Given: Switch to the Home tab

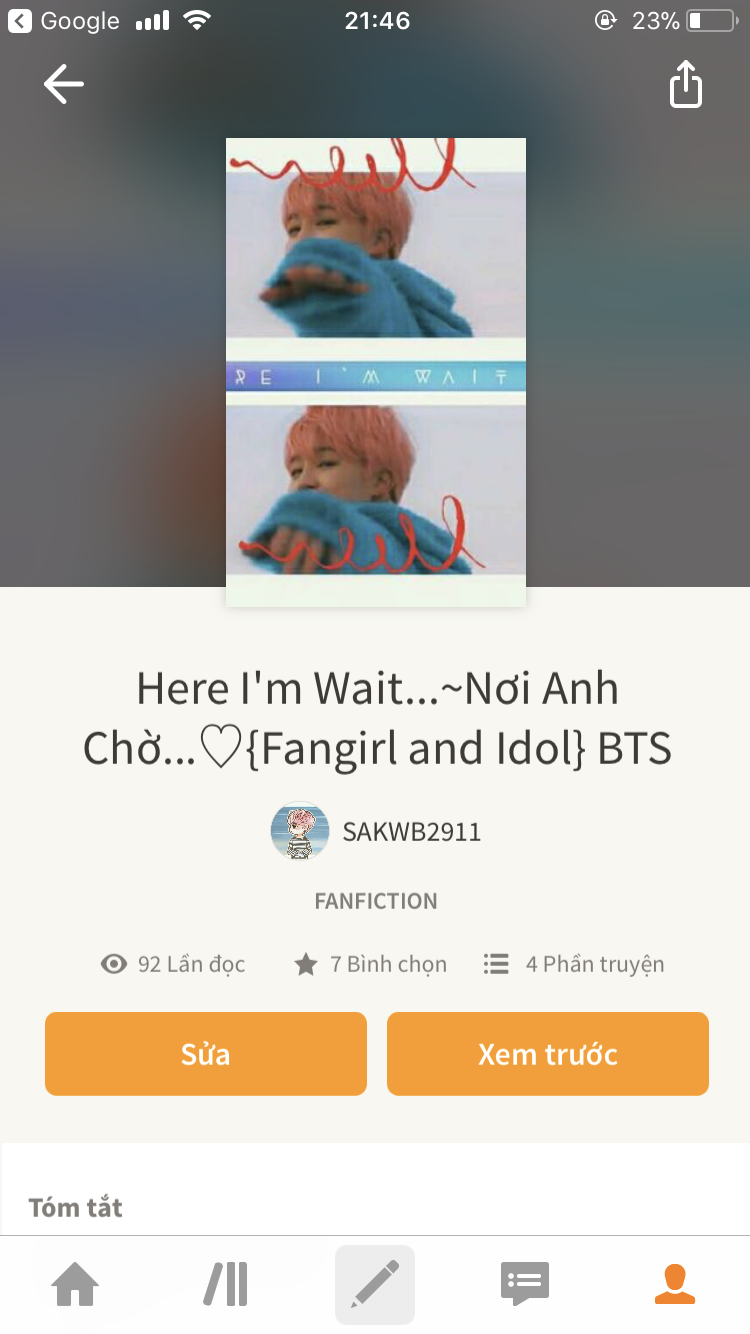Looking at the screenshot, I should tap(76, 1284).
